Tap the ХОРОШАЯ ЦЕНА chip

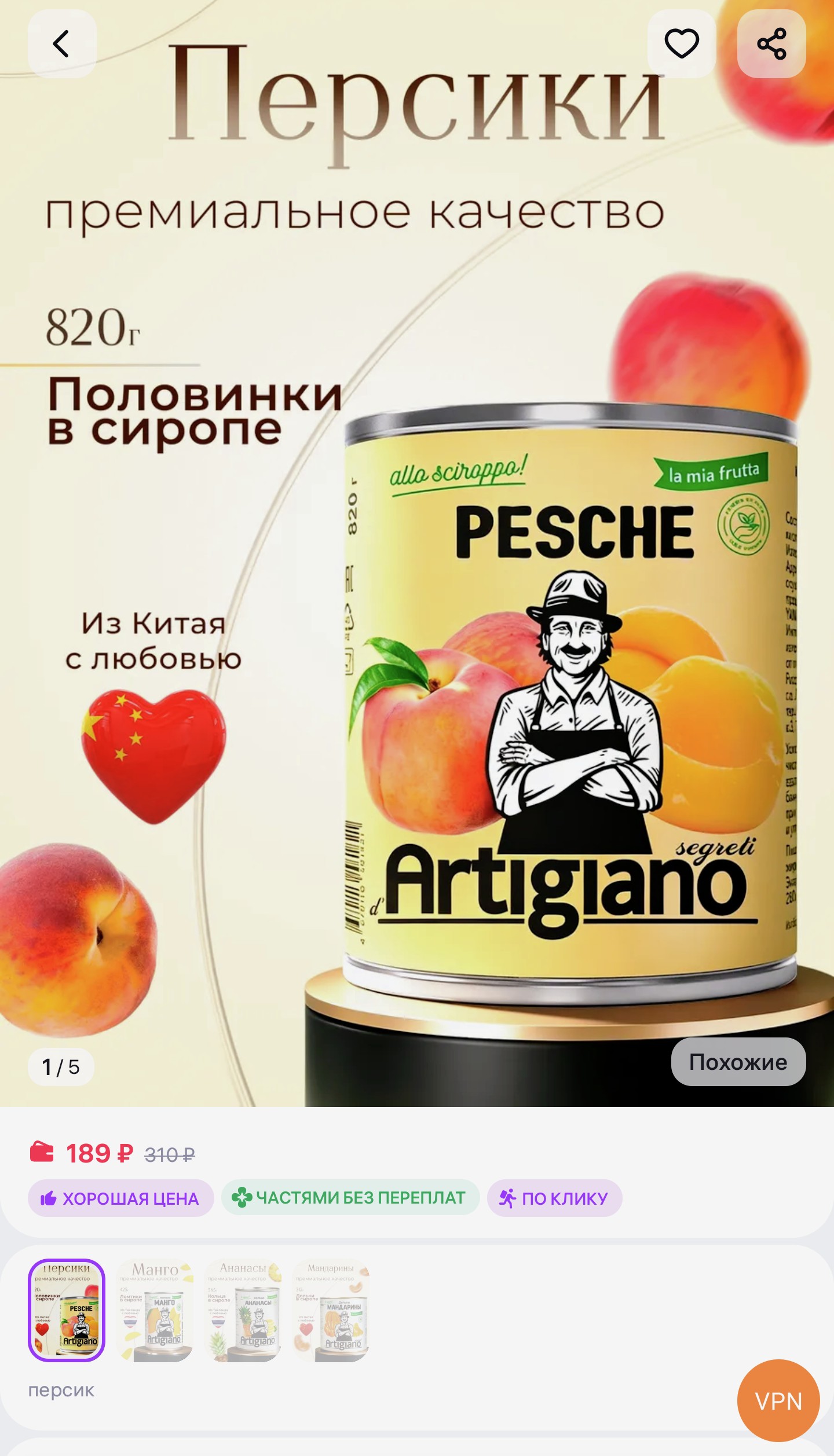[x=120, y=1198]
